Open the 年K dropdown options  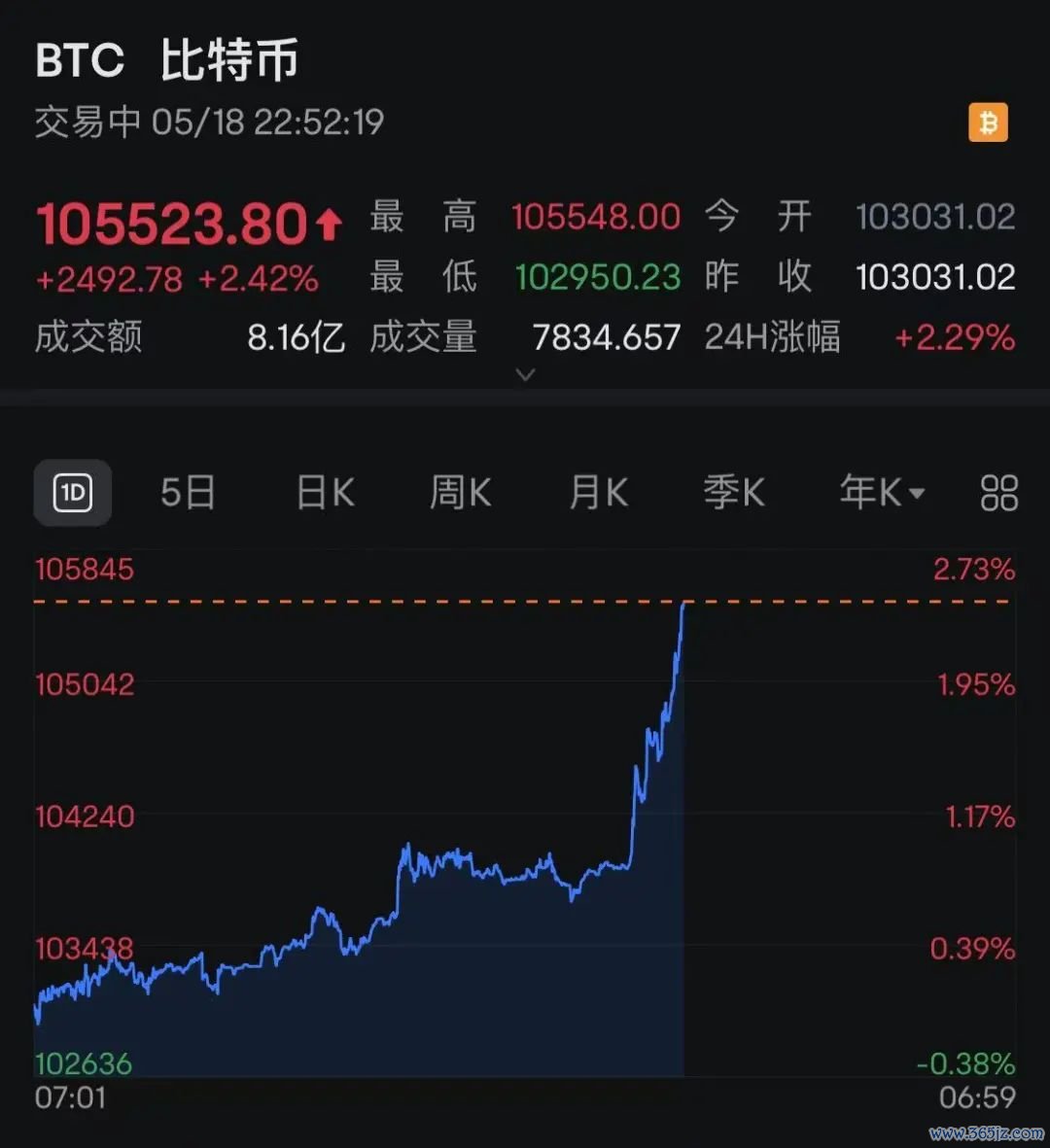coord(881,493)
